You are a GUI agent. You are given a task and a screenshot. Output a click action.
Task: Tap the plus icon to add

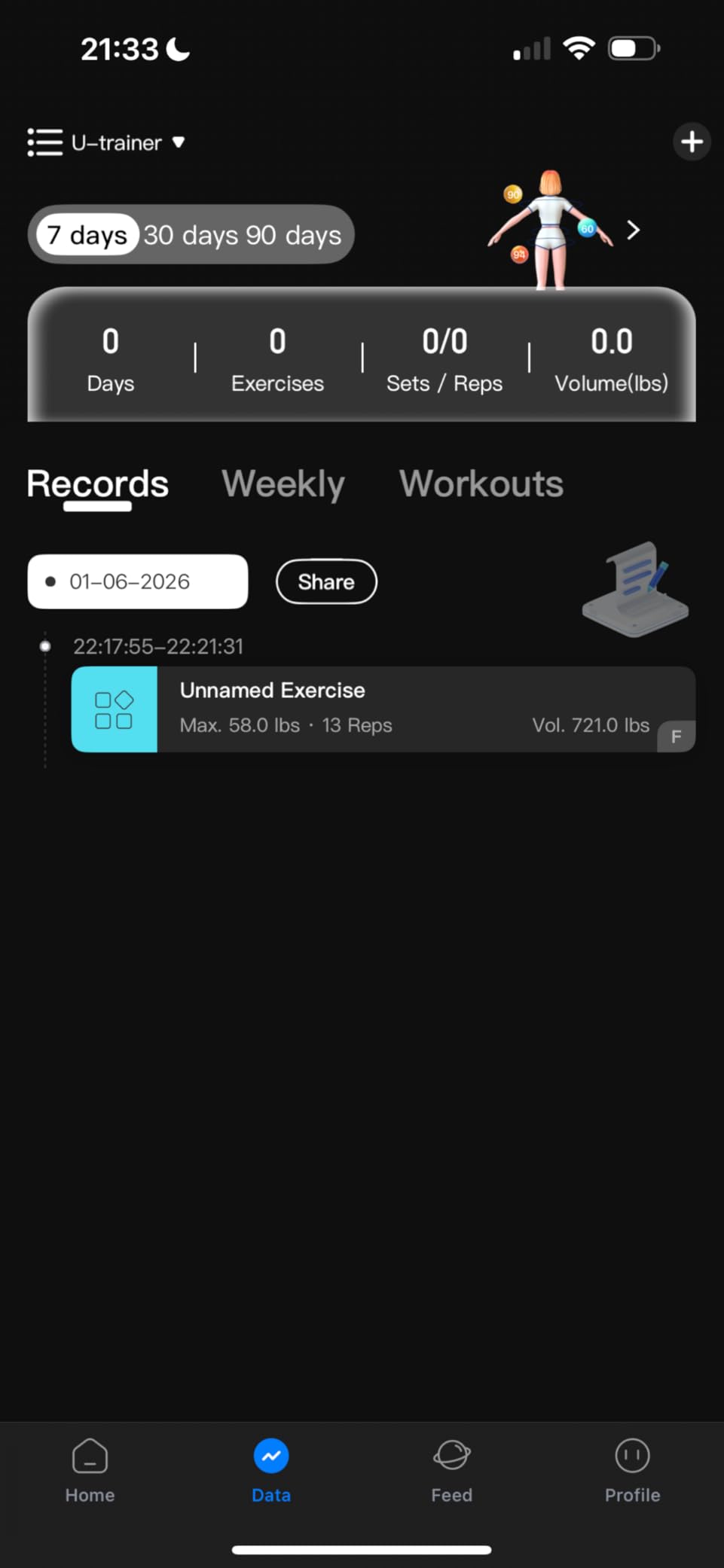tap(691, 142)
